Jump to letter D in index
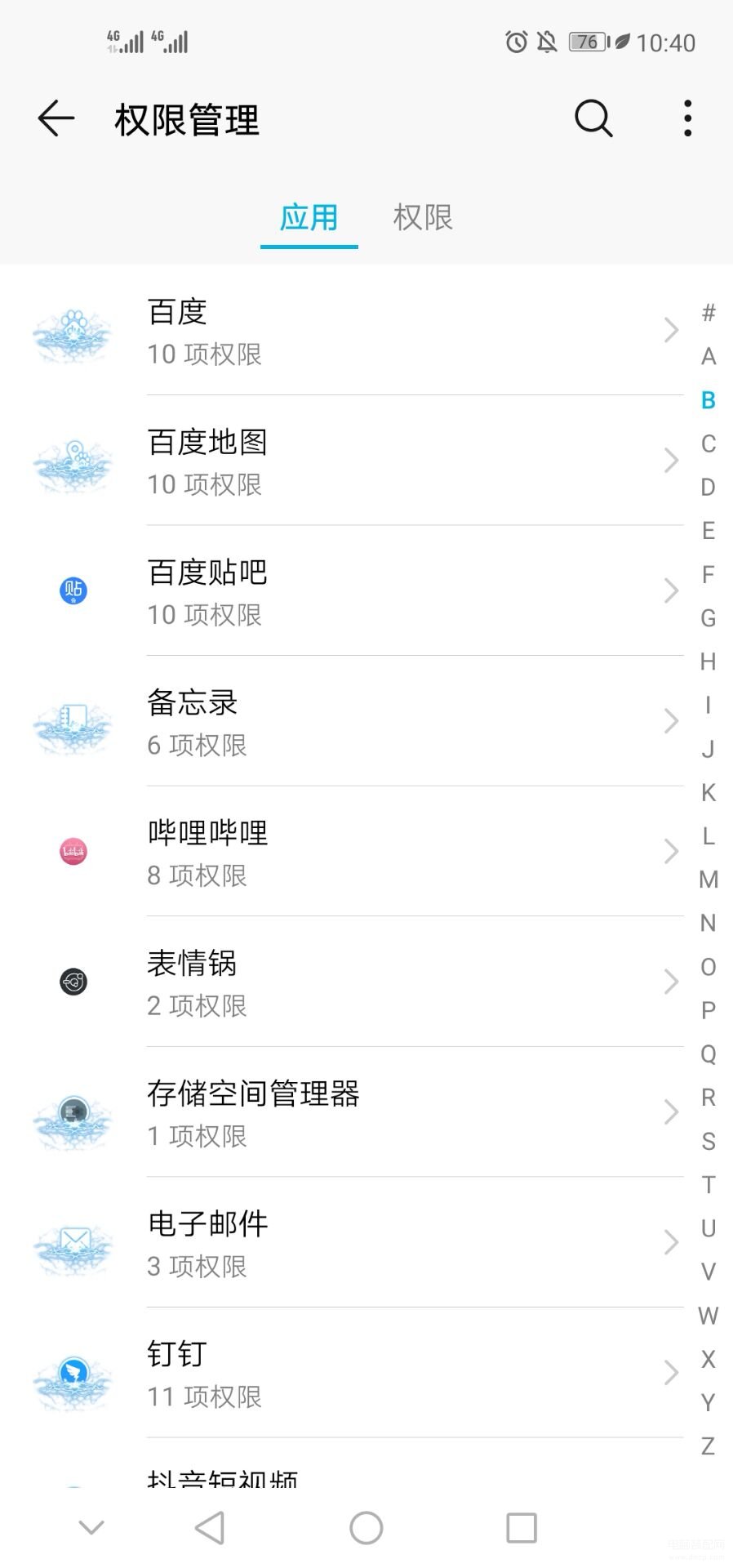Screen dimensions: 733x1568 click(708, 488)
